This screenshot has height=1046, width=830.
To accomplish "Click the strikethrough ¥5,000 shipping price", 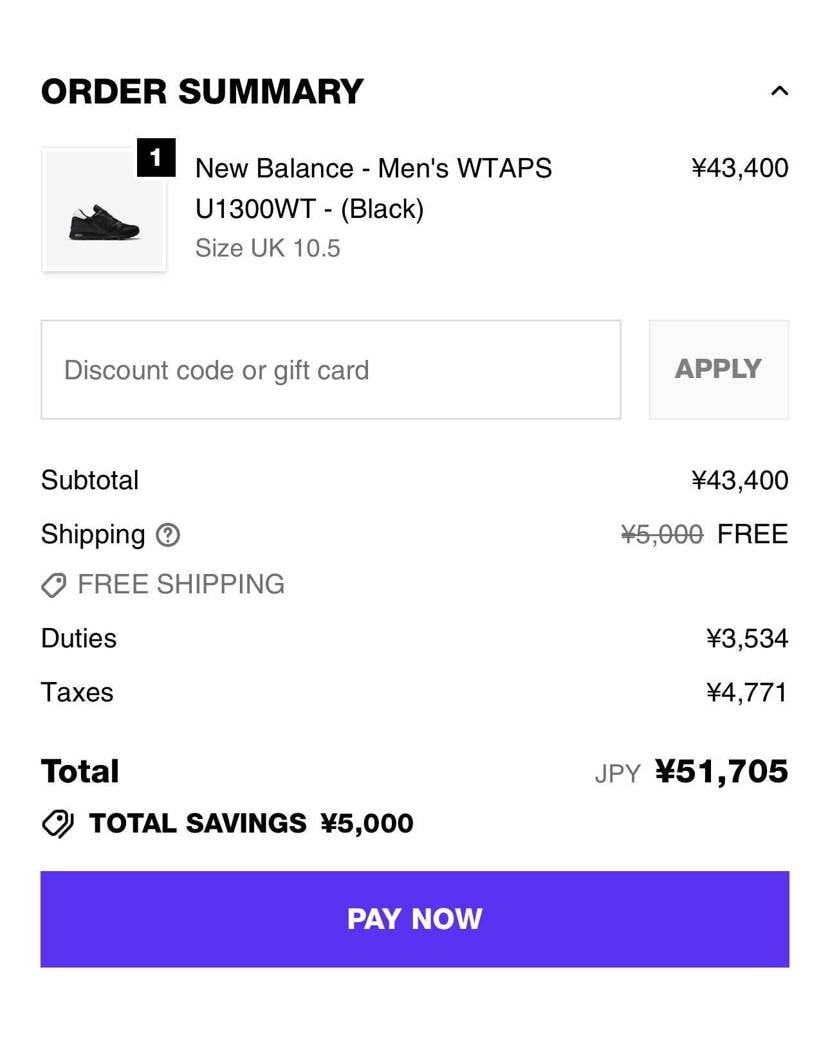I will point(662,534).
